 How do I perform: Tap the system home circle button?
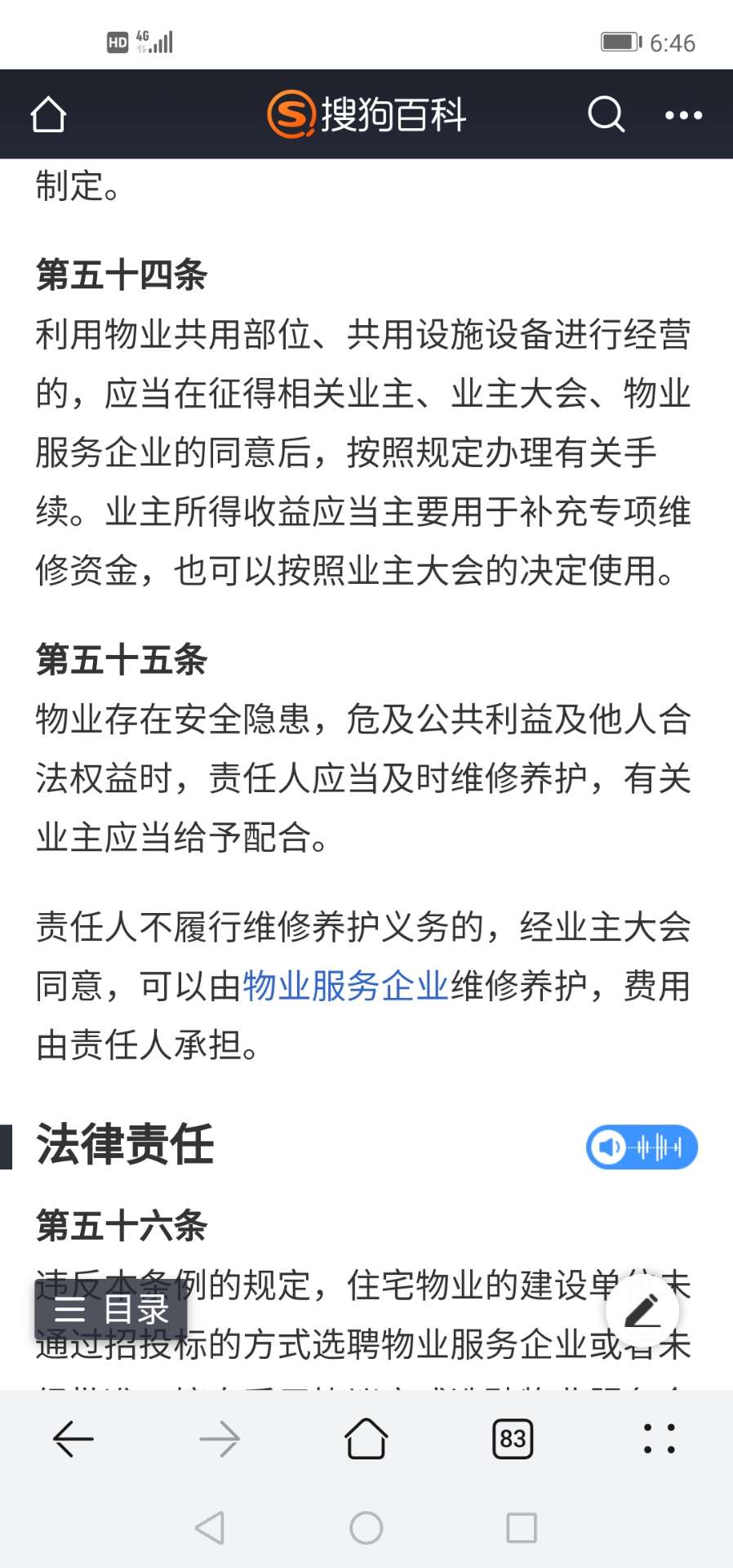(366, 1527)
